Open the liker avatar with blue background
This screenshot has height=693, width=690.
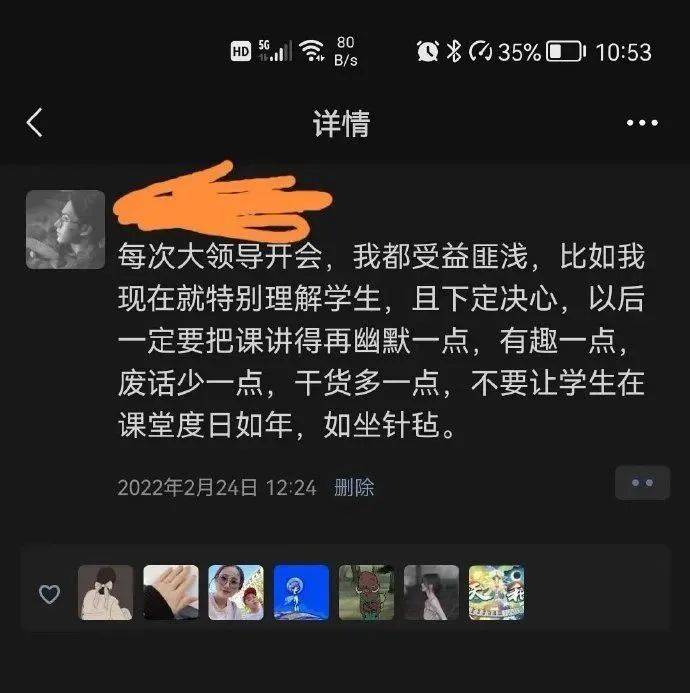(301, 592)
